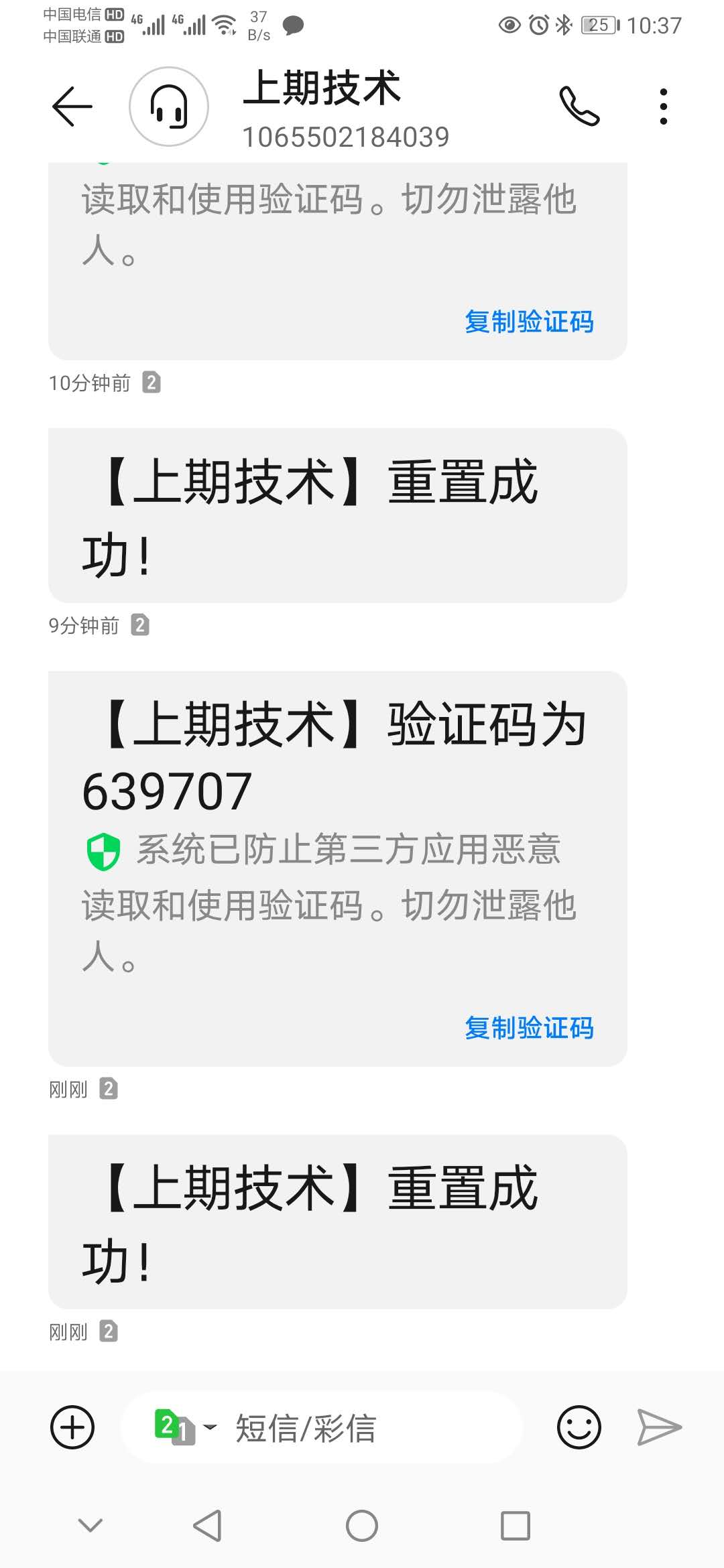
Task: Open the plus attachment button
Action: [72, 1427]
